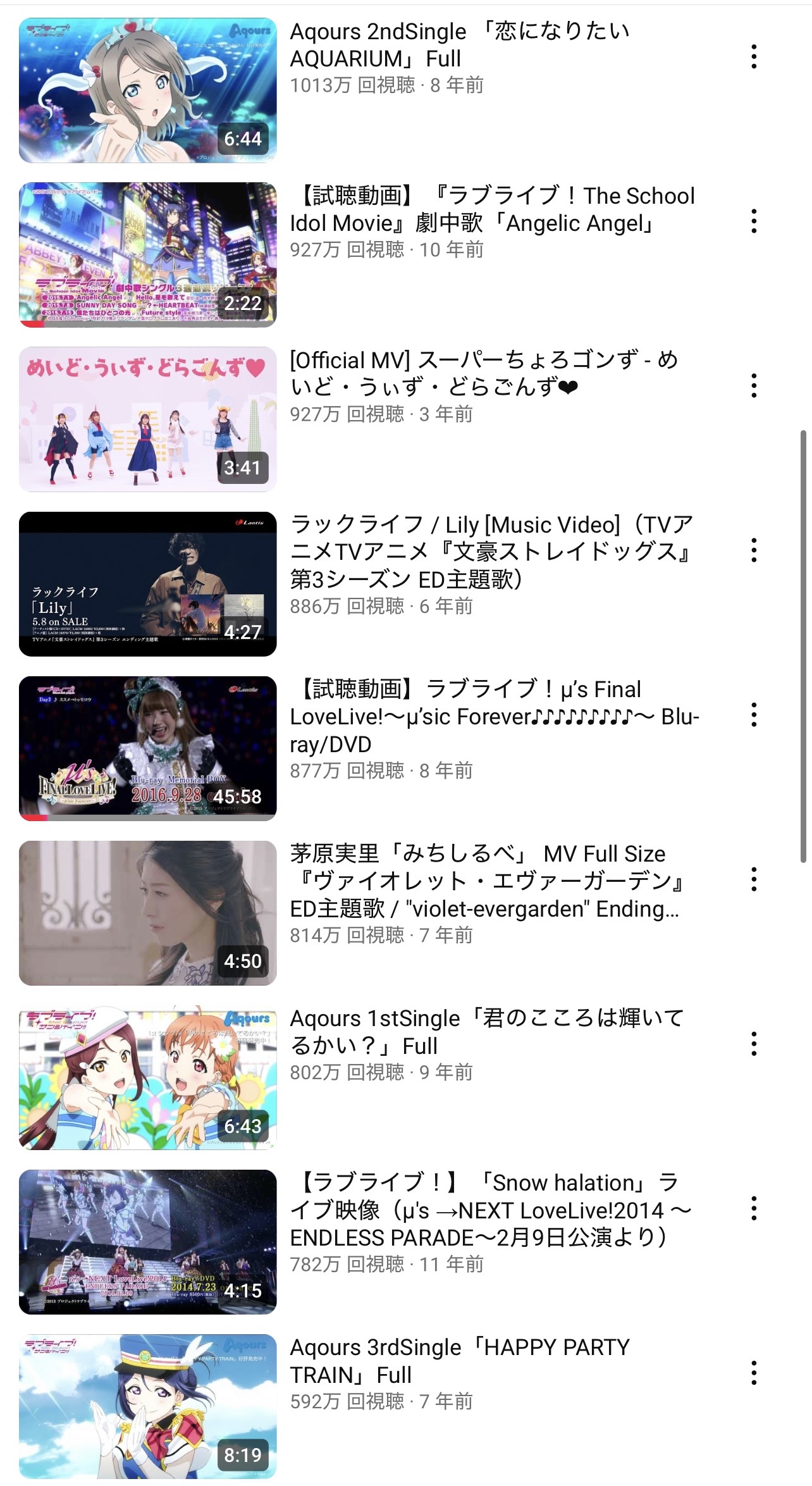
Task: Play Aqours 1stSingle 君のこころは輝いてるかい？ video
Action: [148, 1077]
